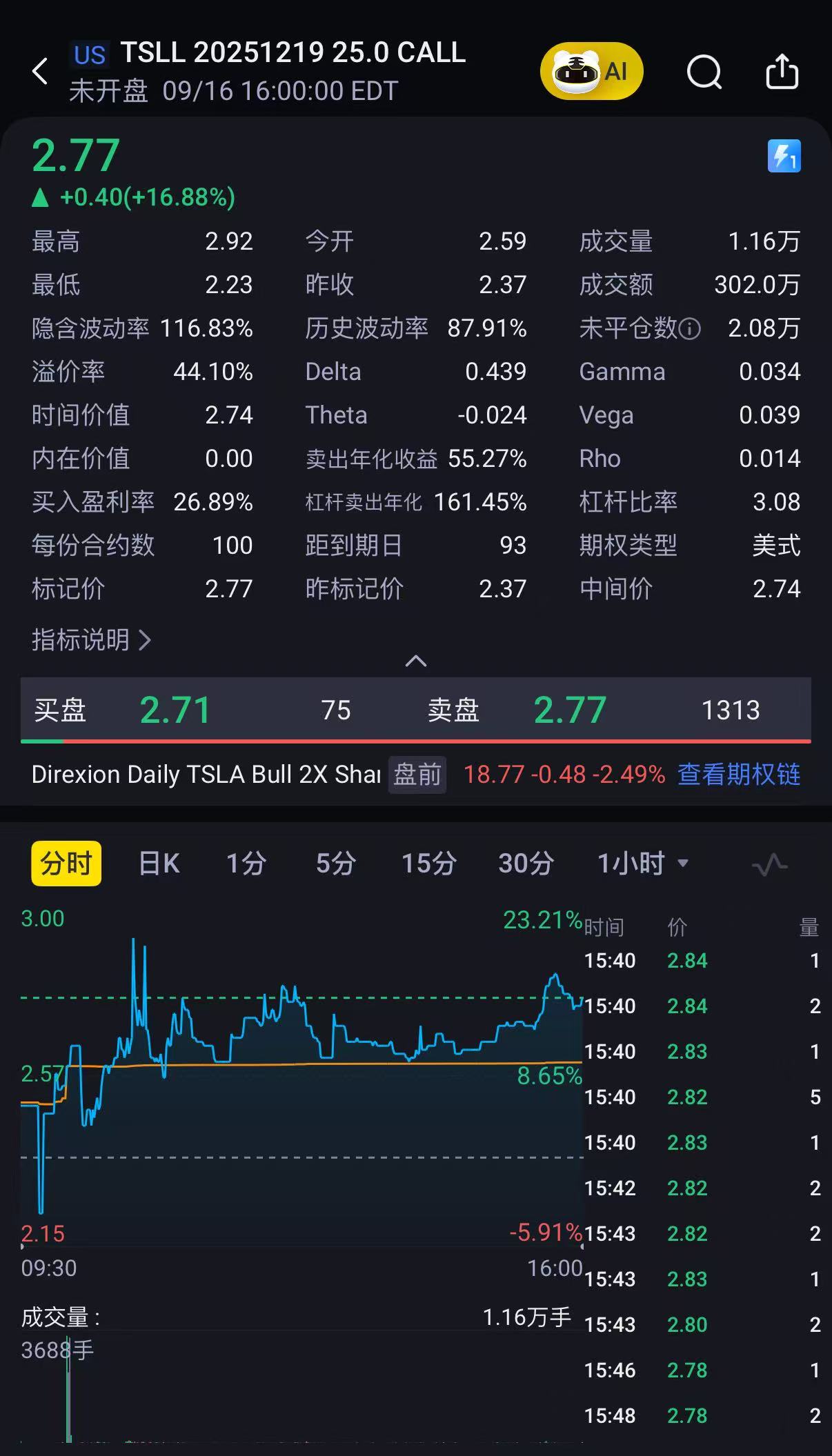Open the search icon
This screenshot has height=1456, width=832.
(704, 71)
